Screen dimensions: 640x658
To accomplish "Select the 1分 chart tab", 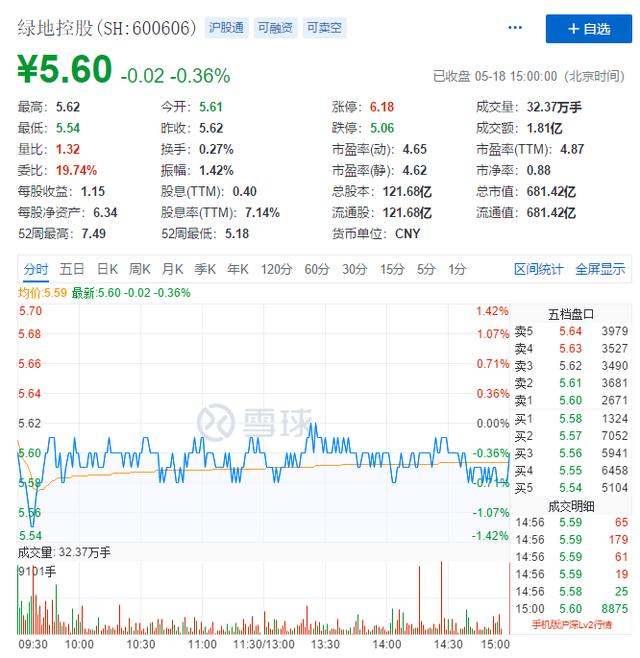I will tap(457, 269).
